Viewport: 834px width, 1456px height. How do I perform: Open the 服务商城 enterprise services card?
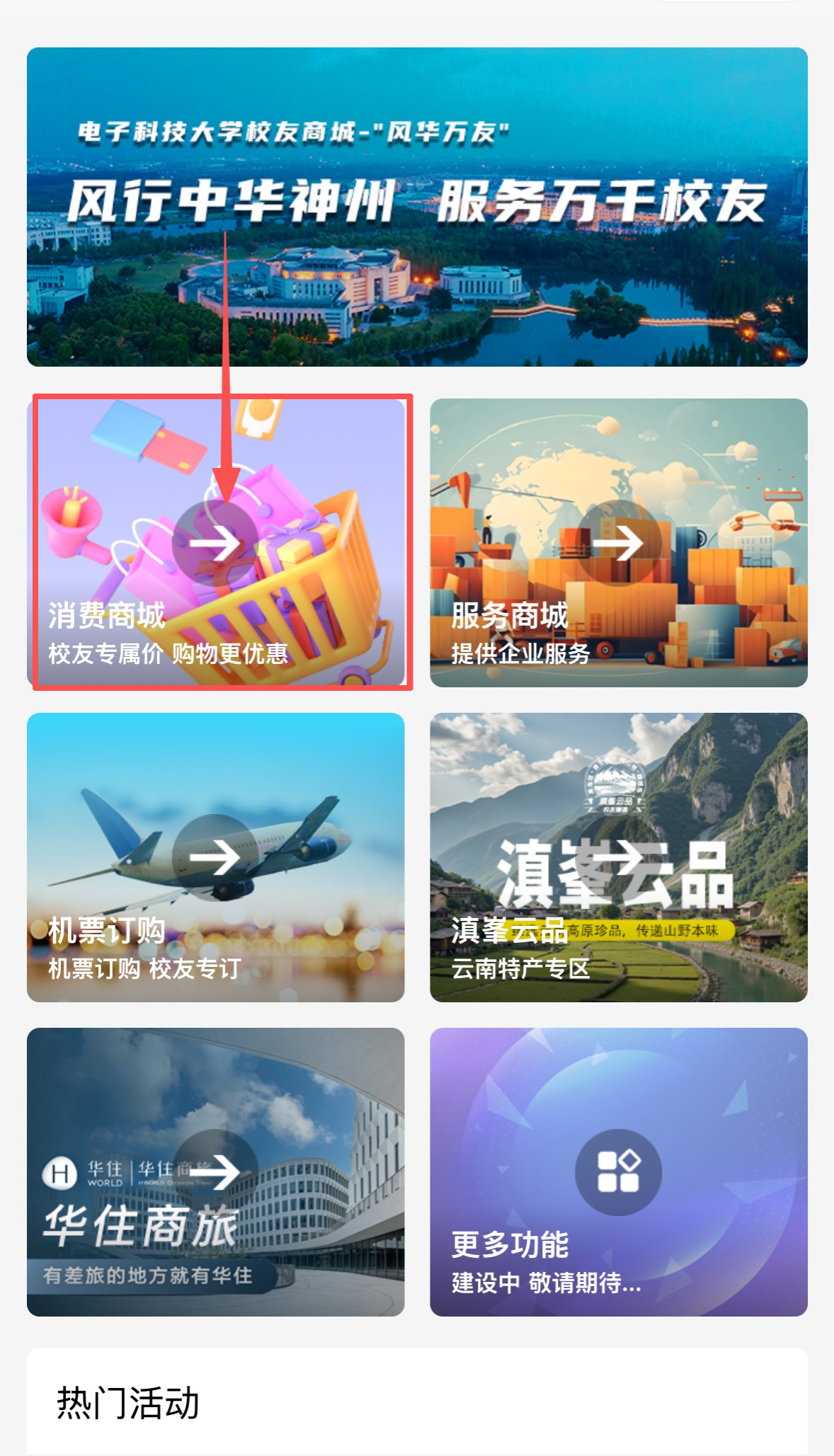tap(618, 543)
